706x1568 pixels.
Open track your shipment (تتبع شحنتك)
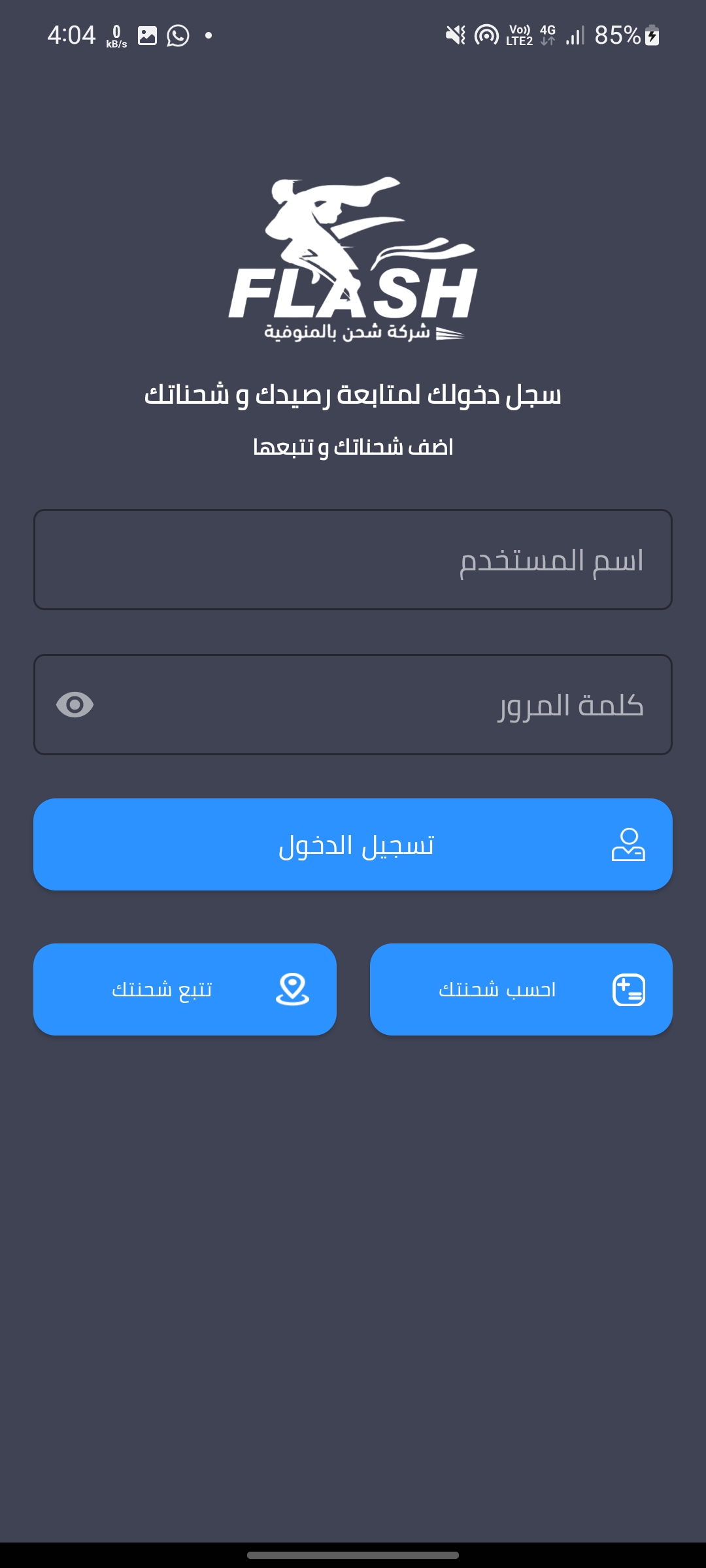[x=185, y=989]
